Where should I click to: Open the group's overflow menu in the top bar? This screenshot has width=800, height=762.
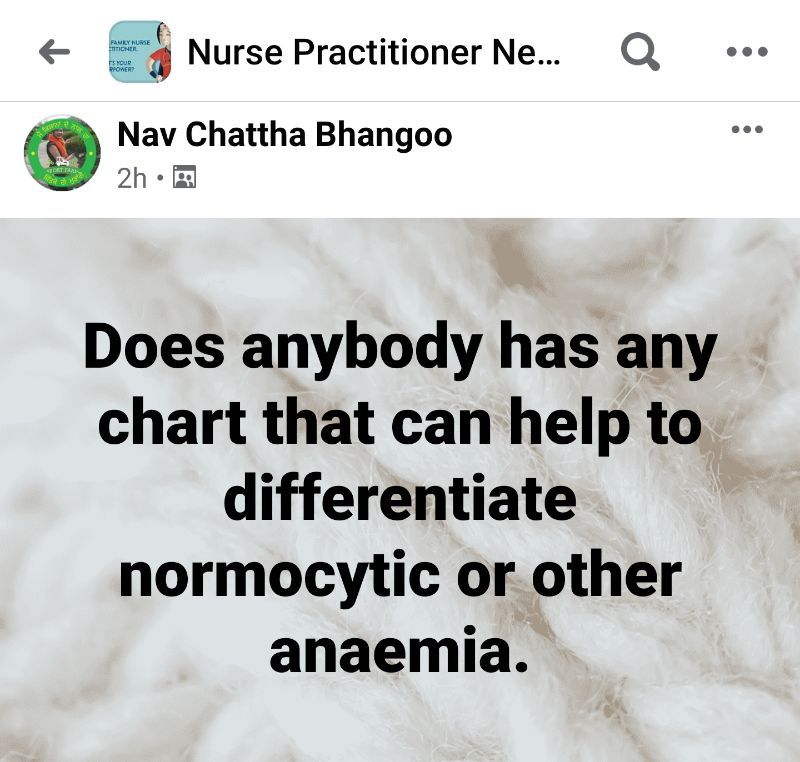[x=746, y=52]
